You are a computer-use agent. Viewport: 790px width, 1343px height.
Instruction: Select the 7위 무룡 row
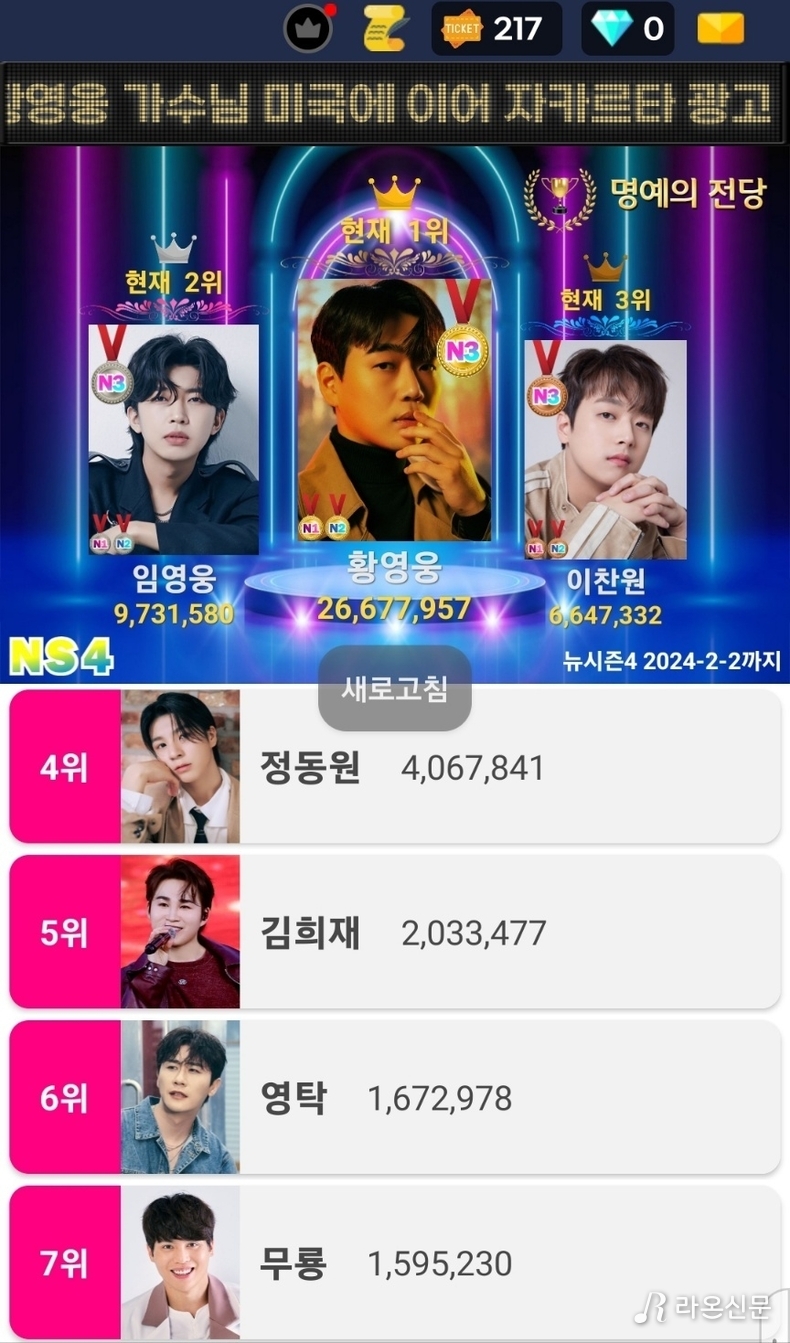pos(395,1262)
